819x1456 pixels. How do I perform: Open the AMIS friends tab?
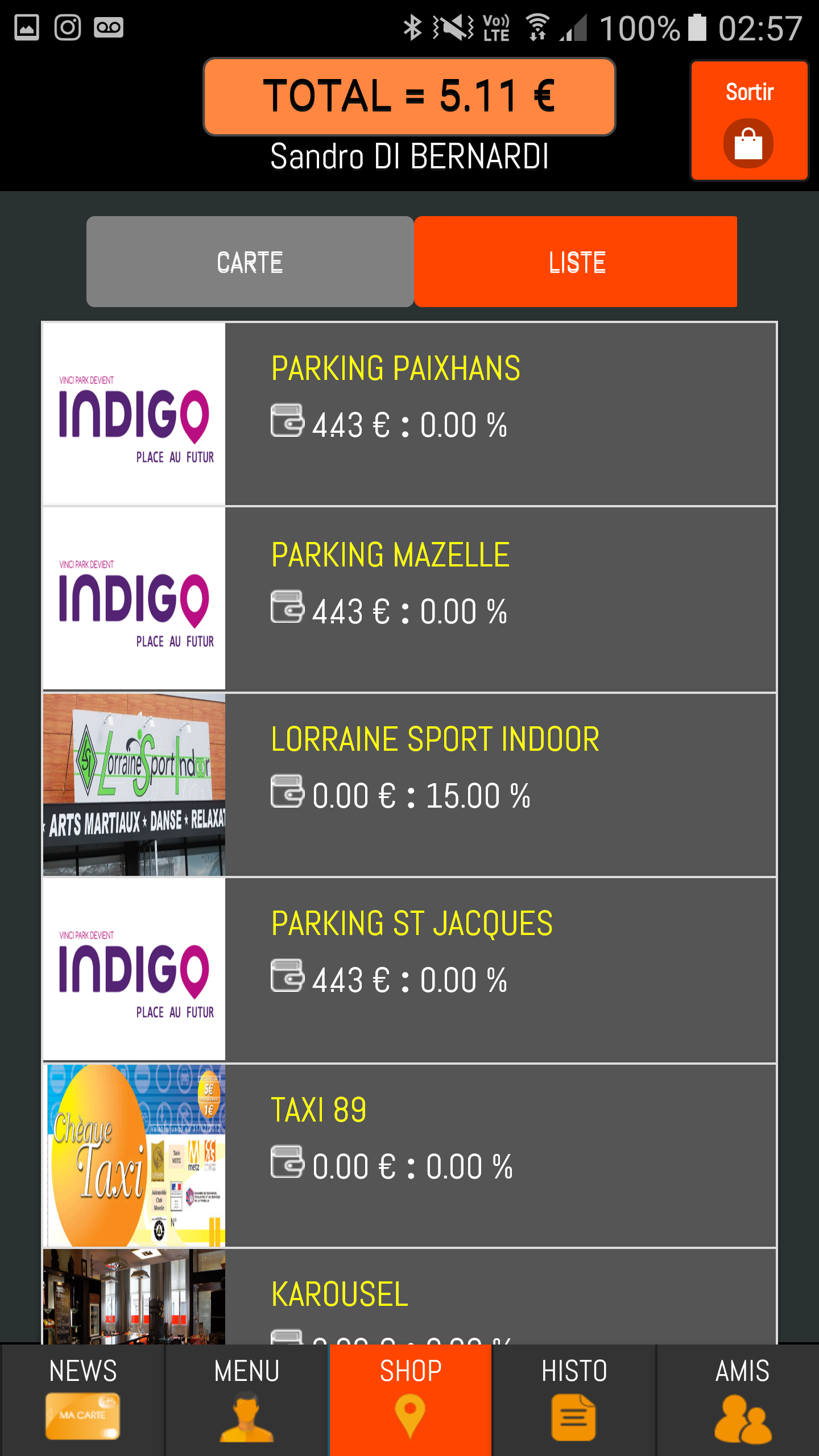coord(742,1400)
